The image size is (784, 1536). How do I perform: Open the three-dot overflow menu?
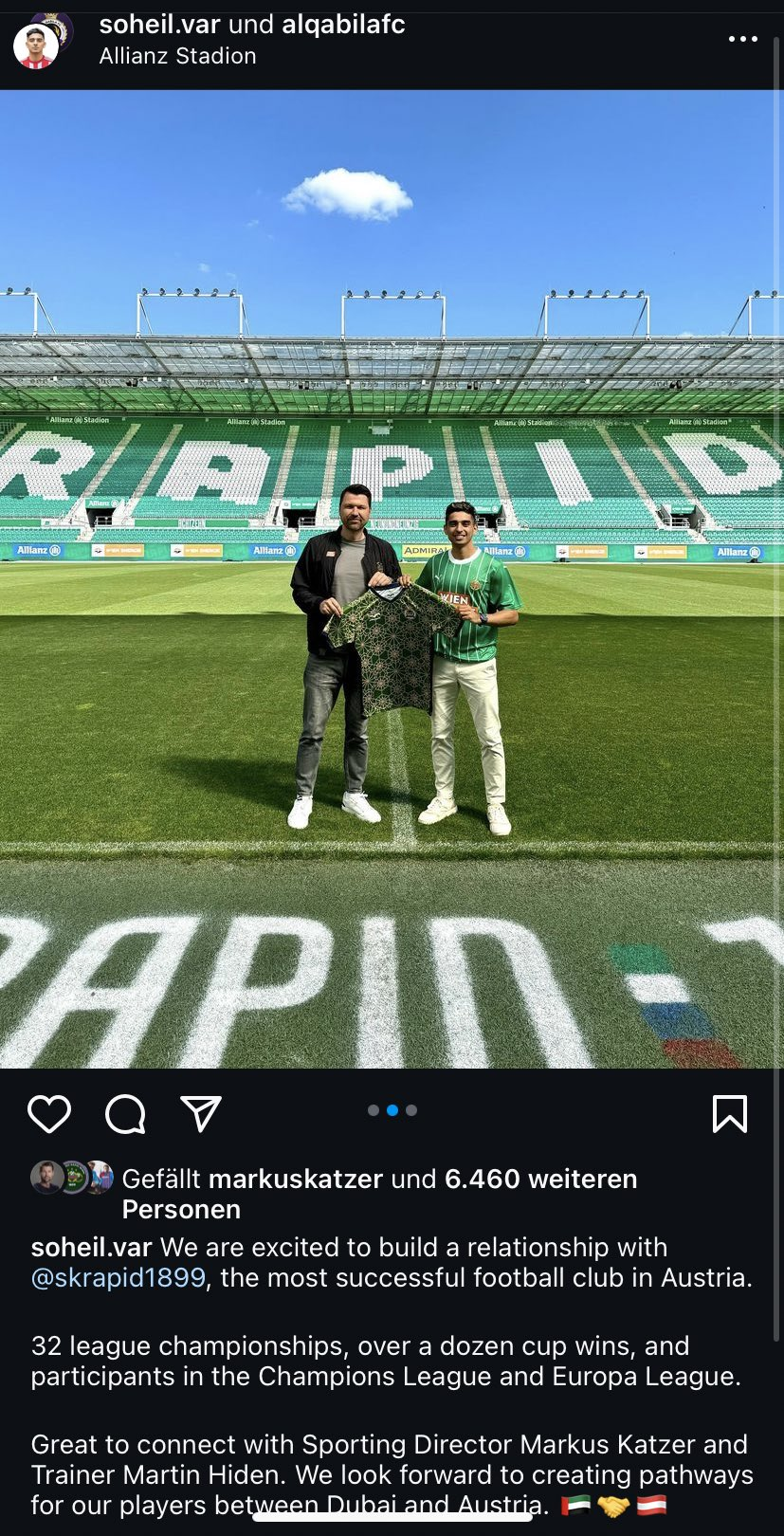click(x=742, y=39)
